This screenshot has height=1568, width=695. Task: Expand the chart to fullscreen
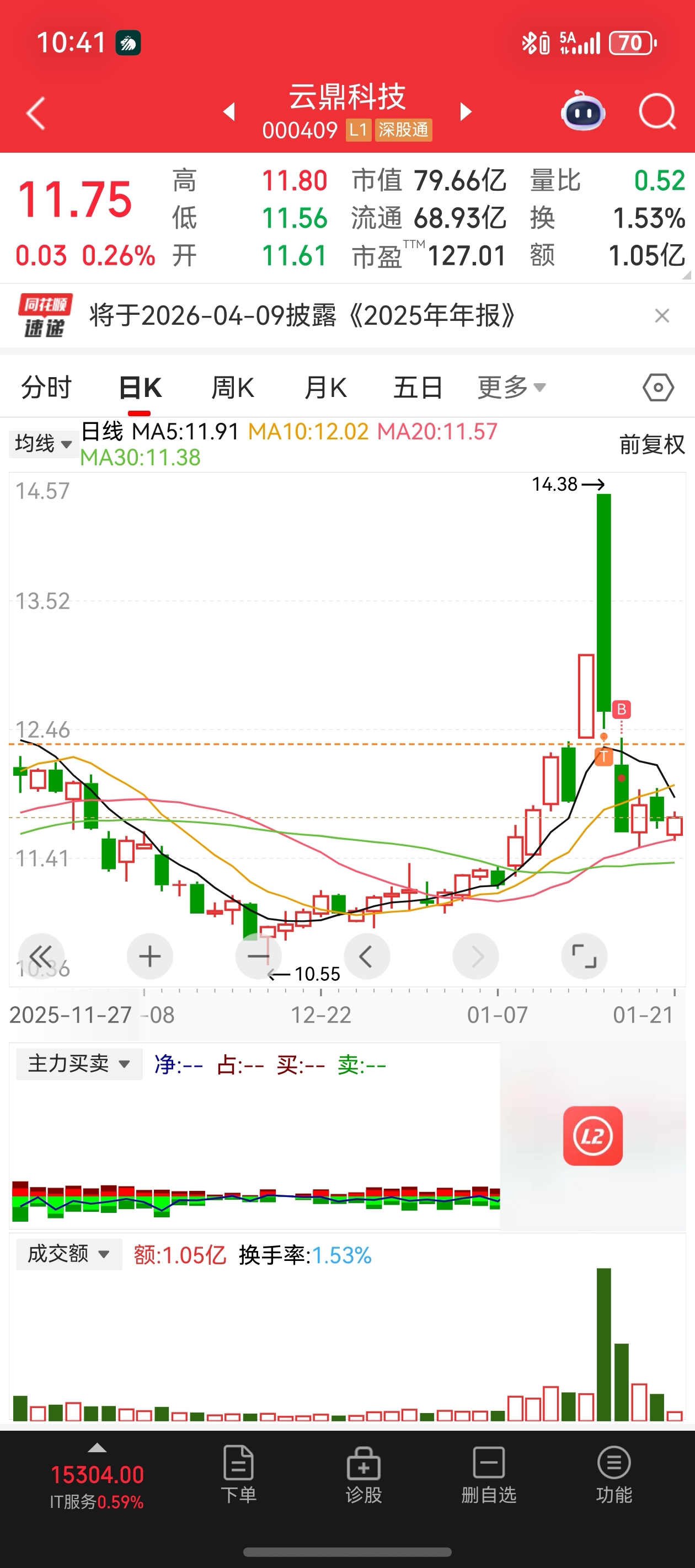[584, 956]
